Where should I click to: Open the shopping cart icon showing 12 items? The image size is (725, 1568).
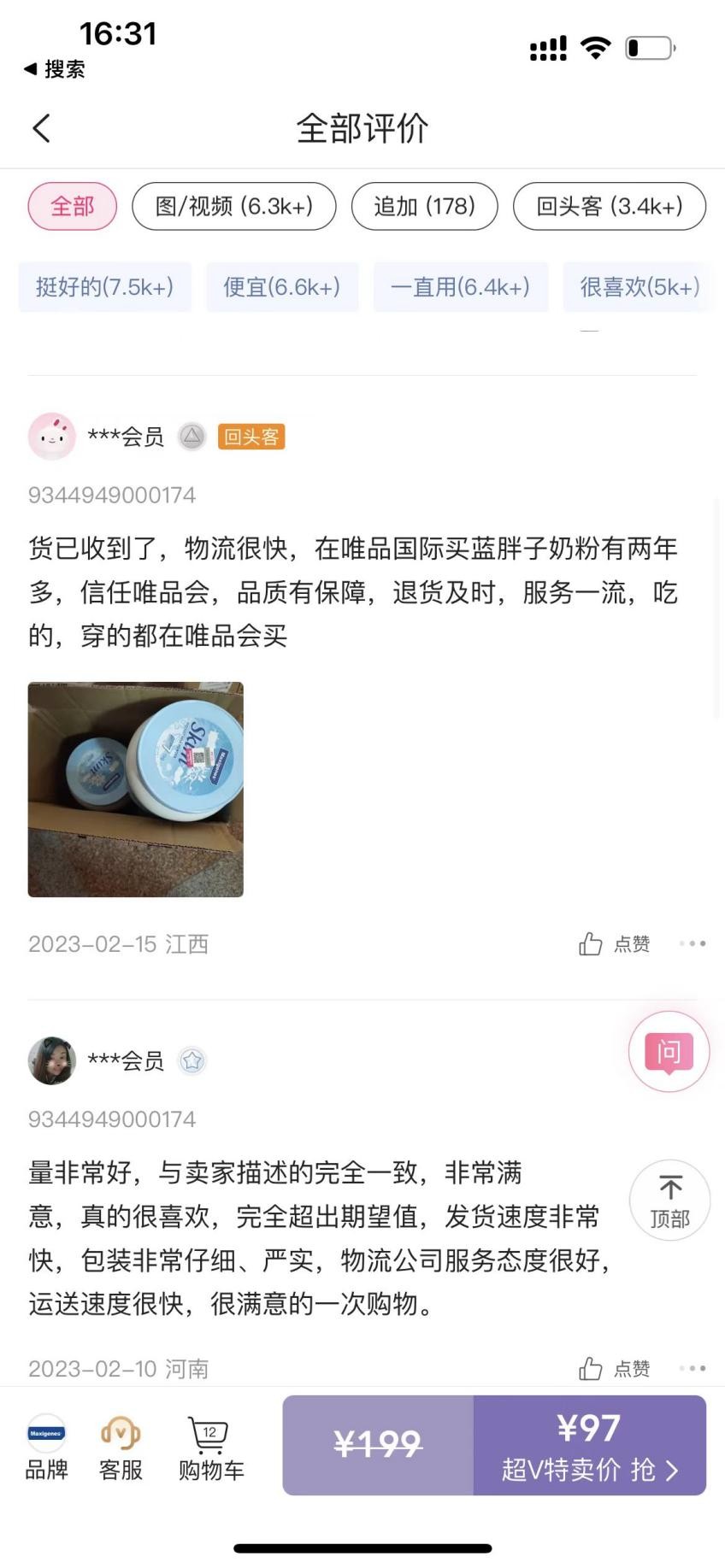point(210,1446)
